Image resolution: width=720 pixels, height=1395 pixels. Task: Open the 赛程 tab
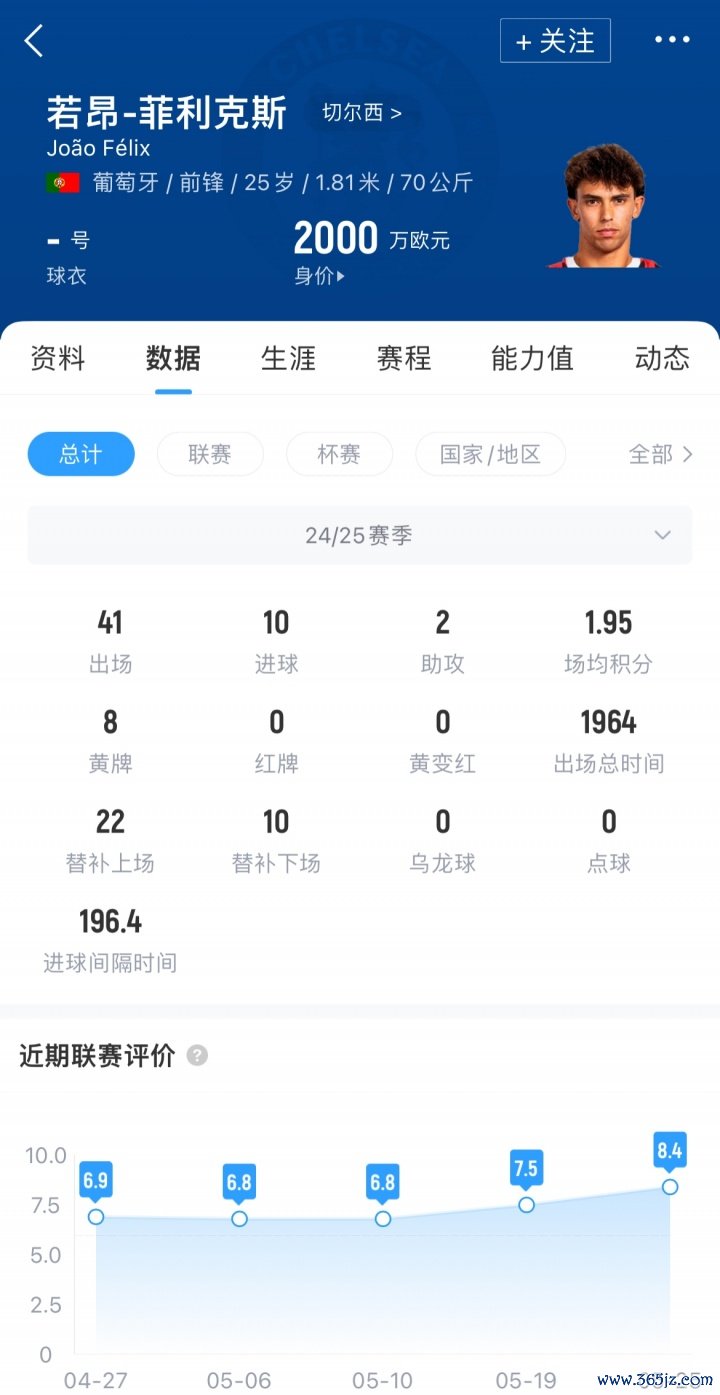pyautogui.click(x=404, y=358)
